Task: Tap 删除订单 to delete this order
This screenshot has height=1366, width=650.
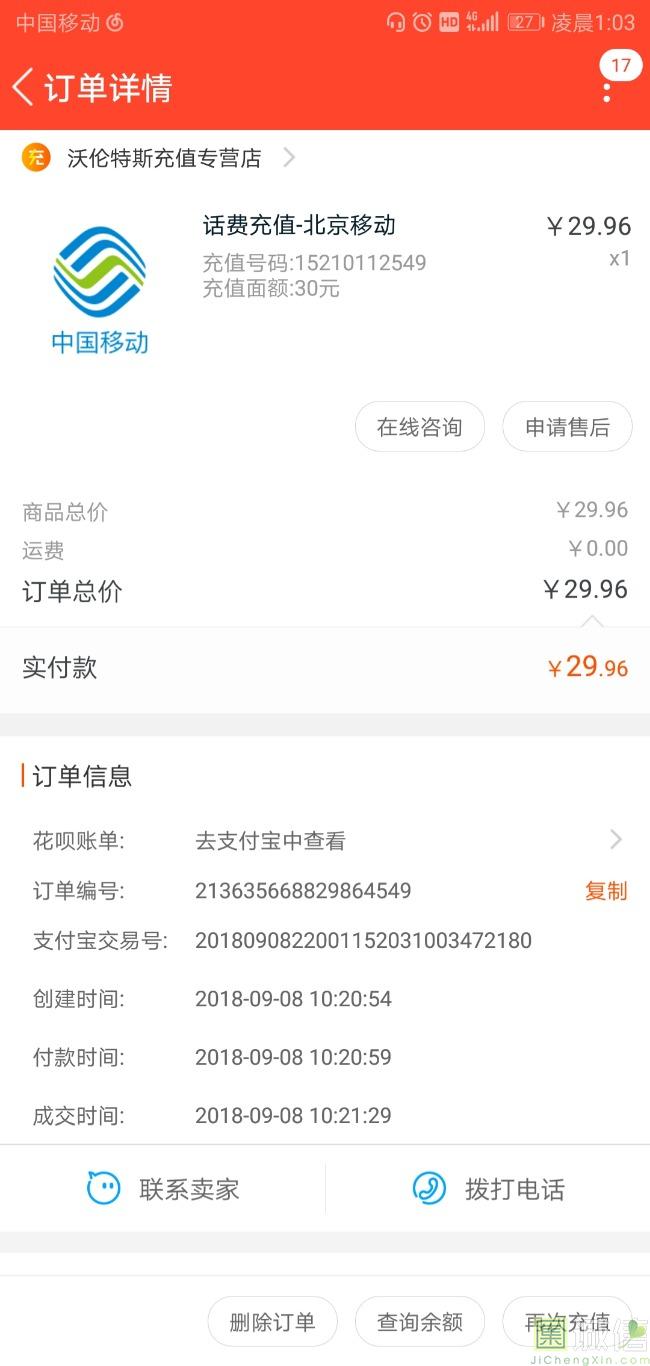Action: click(x=272, y=1321)
